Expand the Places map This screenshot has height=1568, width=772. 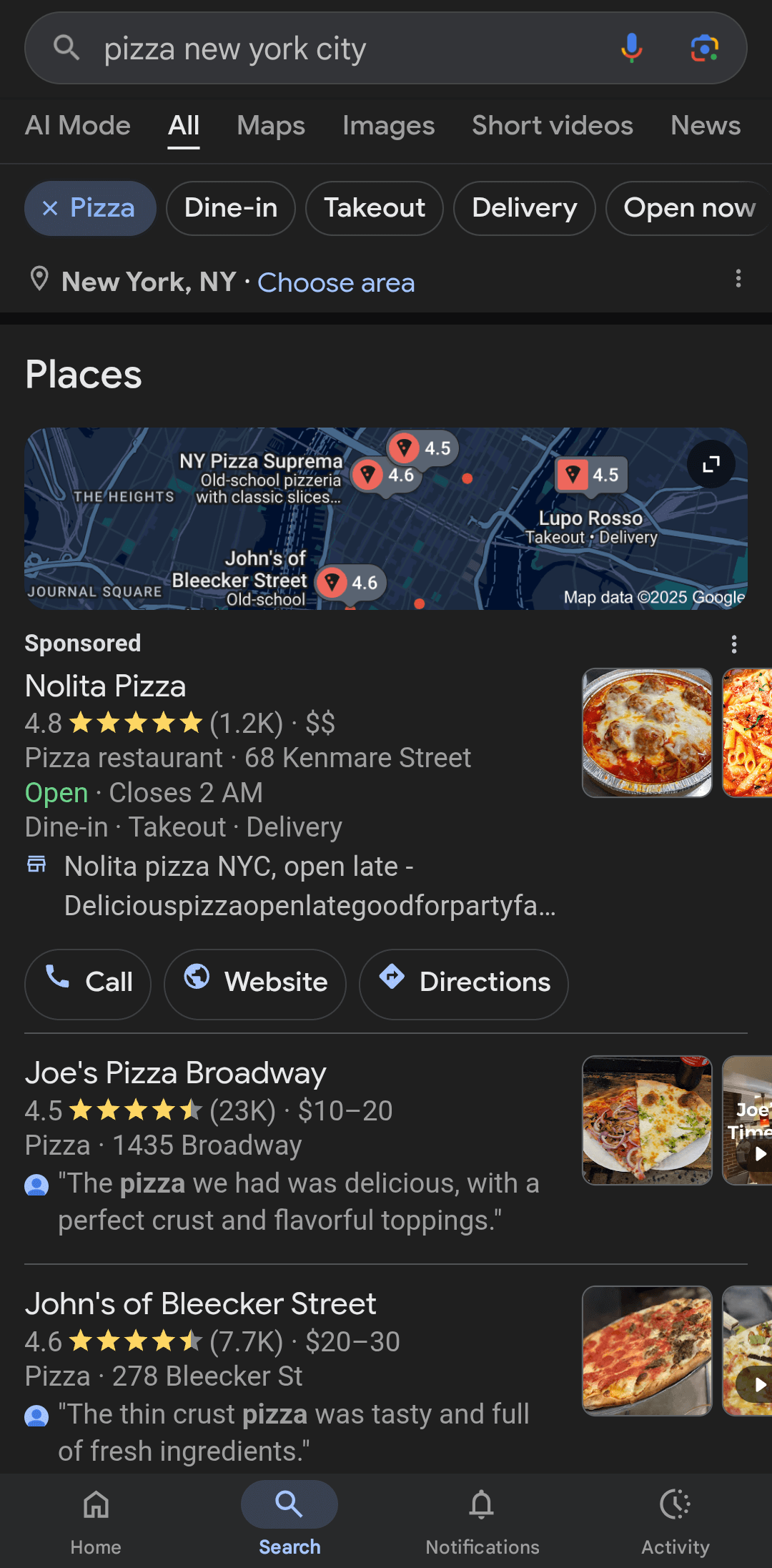coord(711,465)
